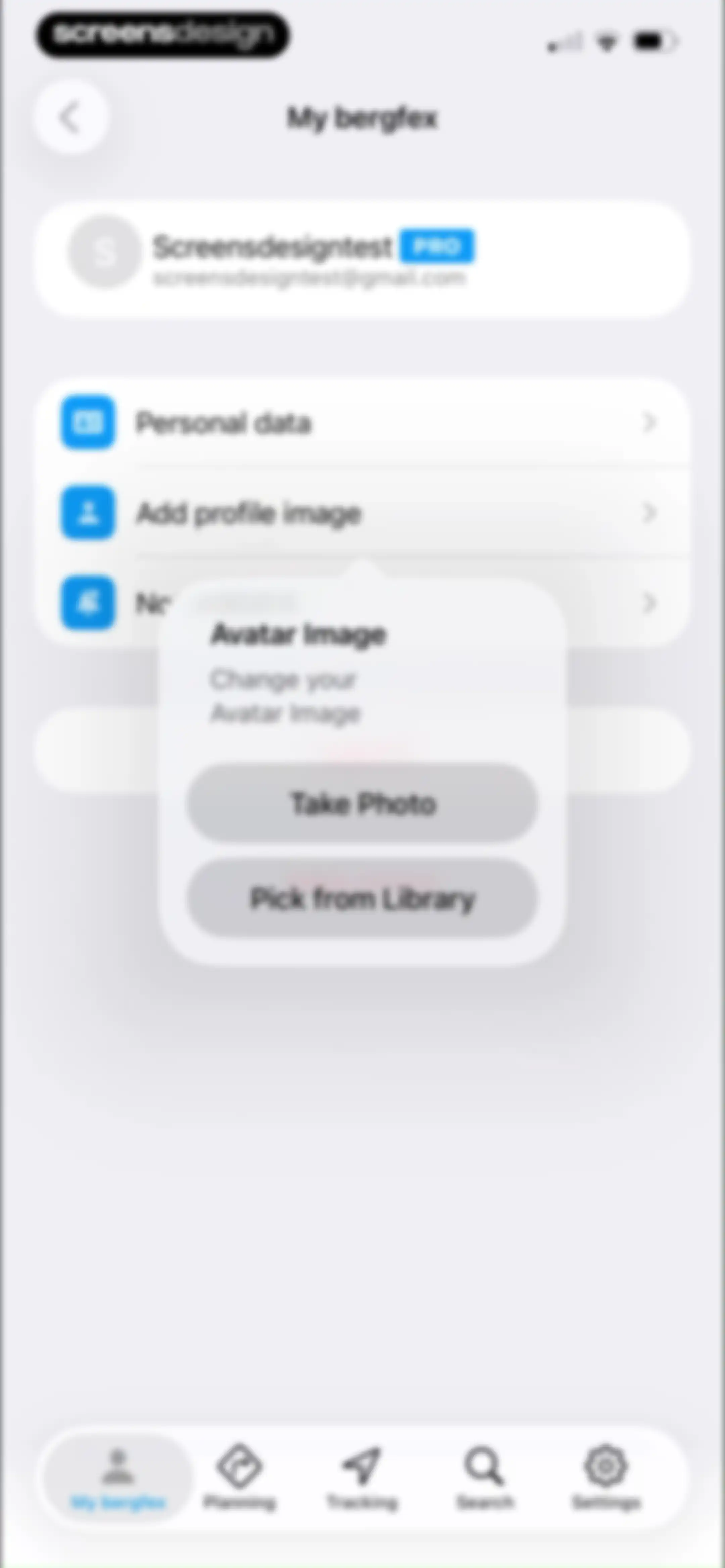Open Add profile image row

(x=363, y=512)
